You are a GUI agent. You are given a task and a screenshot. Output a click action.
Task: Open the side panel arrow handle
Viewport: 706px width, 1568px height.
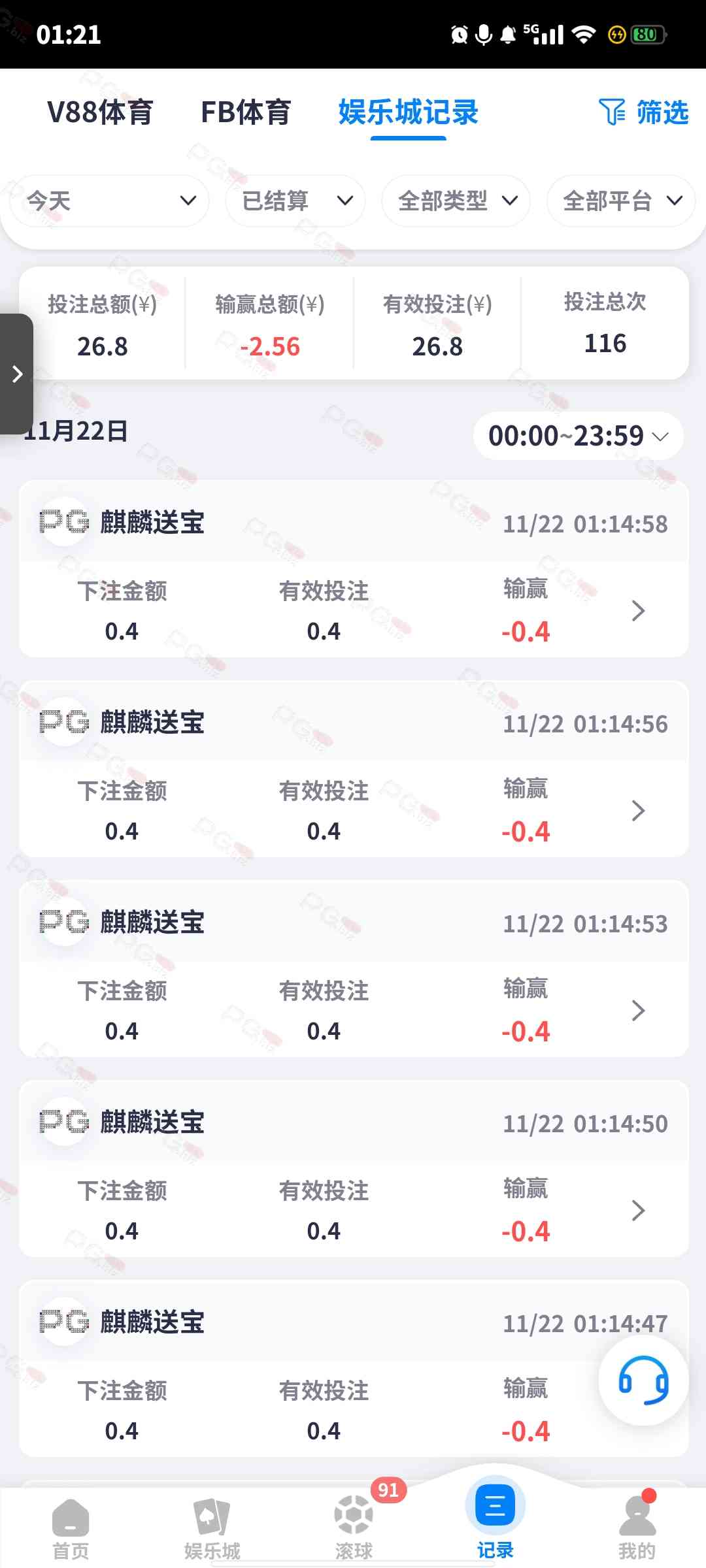click(17, 374)
